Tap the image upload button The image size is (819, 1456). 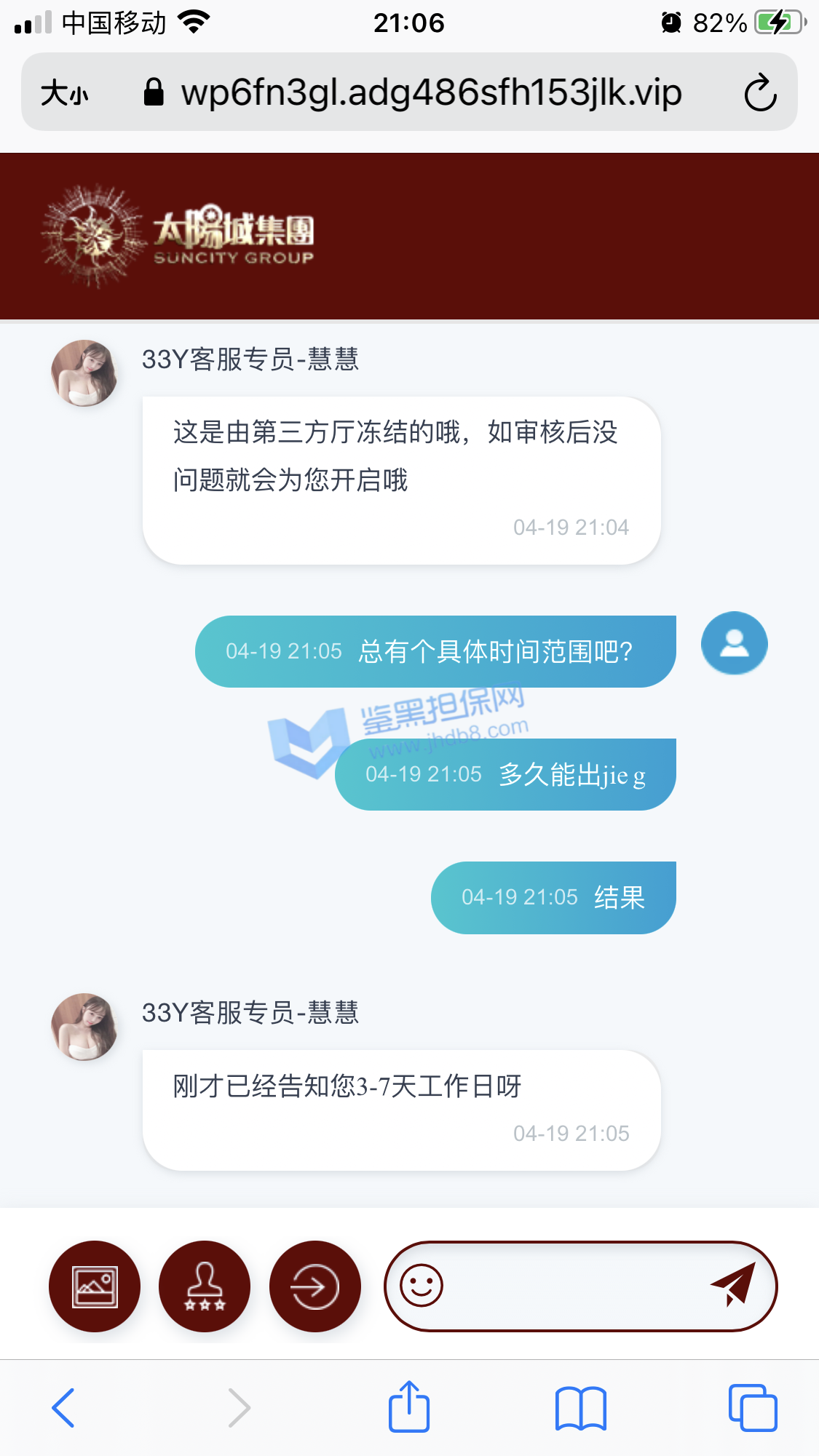pos(95,1286)
